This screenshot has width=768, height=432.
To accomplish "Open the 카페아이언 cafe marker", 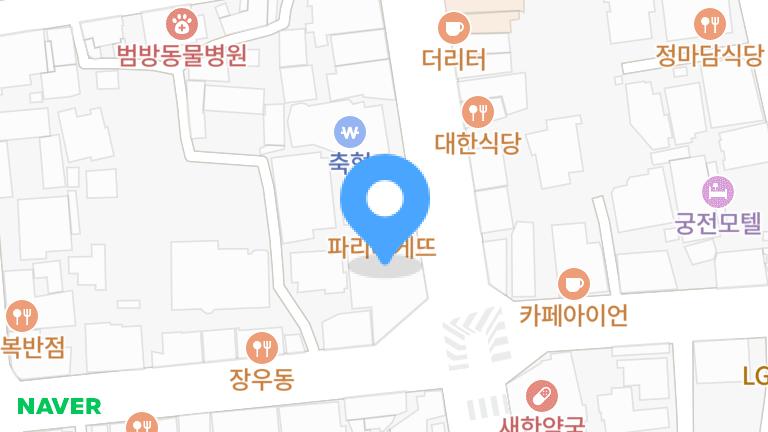I will [573, 284].
